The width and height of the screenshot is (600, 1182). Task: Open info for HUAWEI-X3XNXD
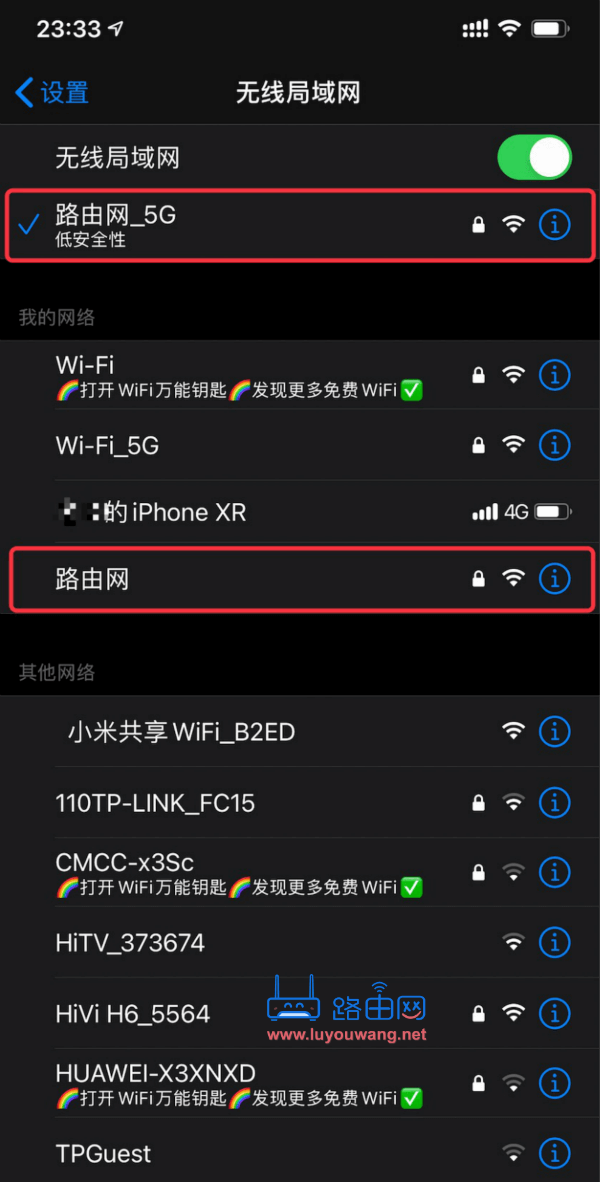(x=554, y=1083)
